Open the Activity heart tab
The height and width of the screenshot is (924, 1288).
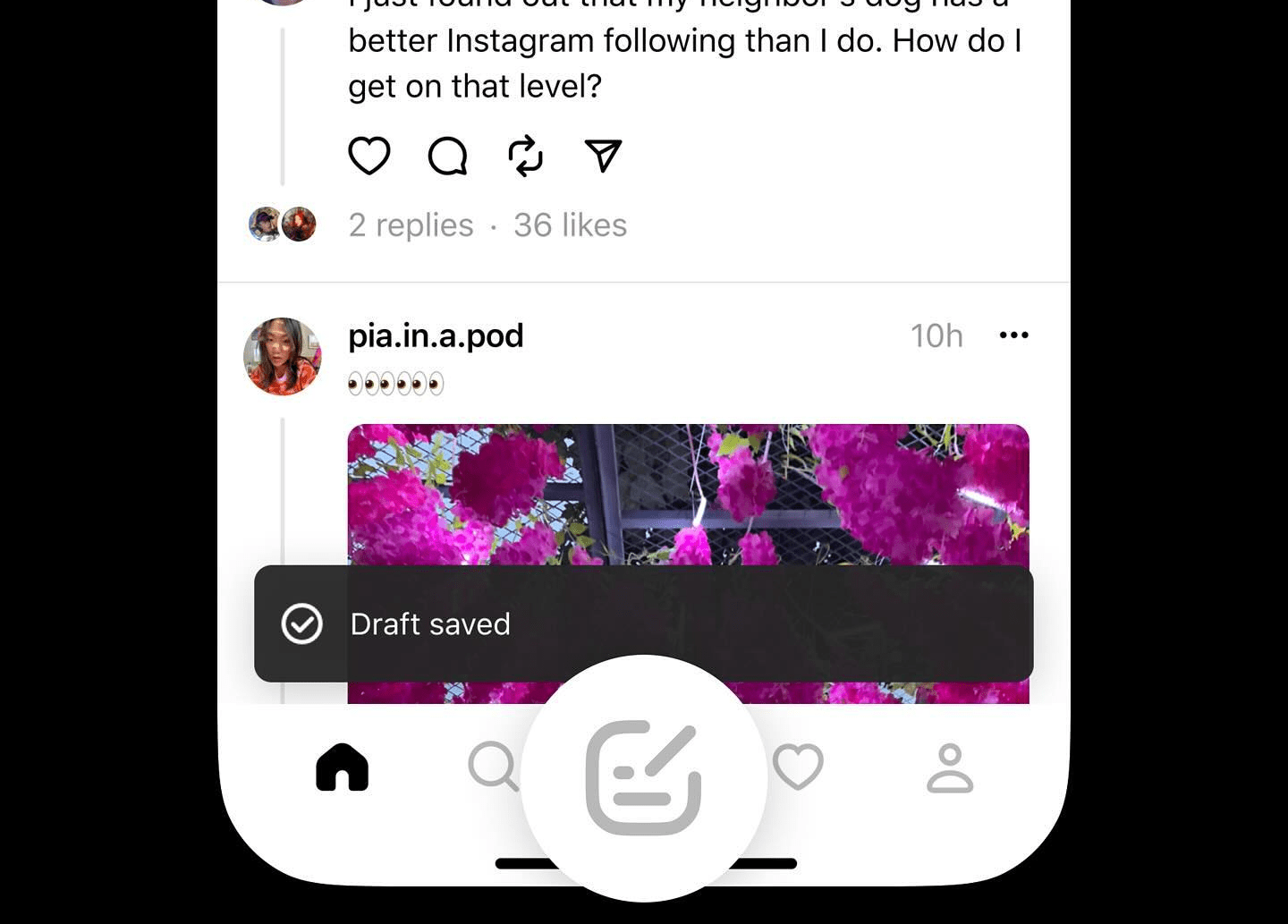[798, 767]
